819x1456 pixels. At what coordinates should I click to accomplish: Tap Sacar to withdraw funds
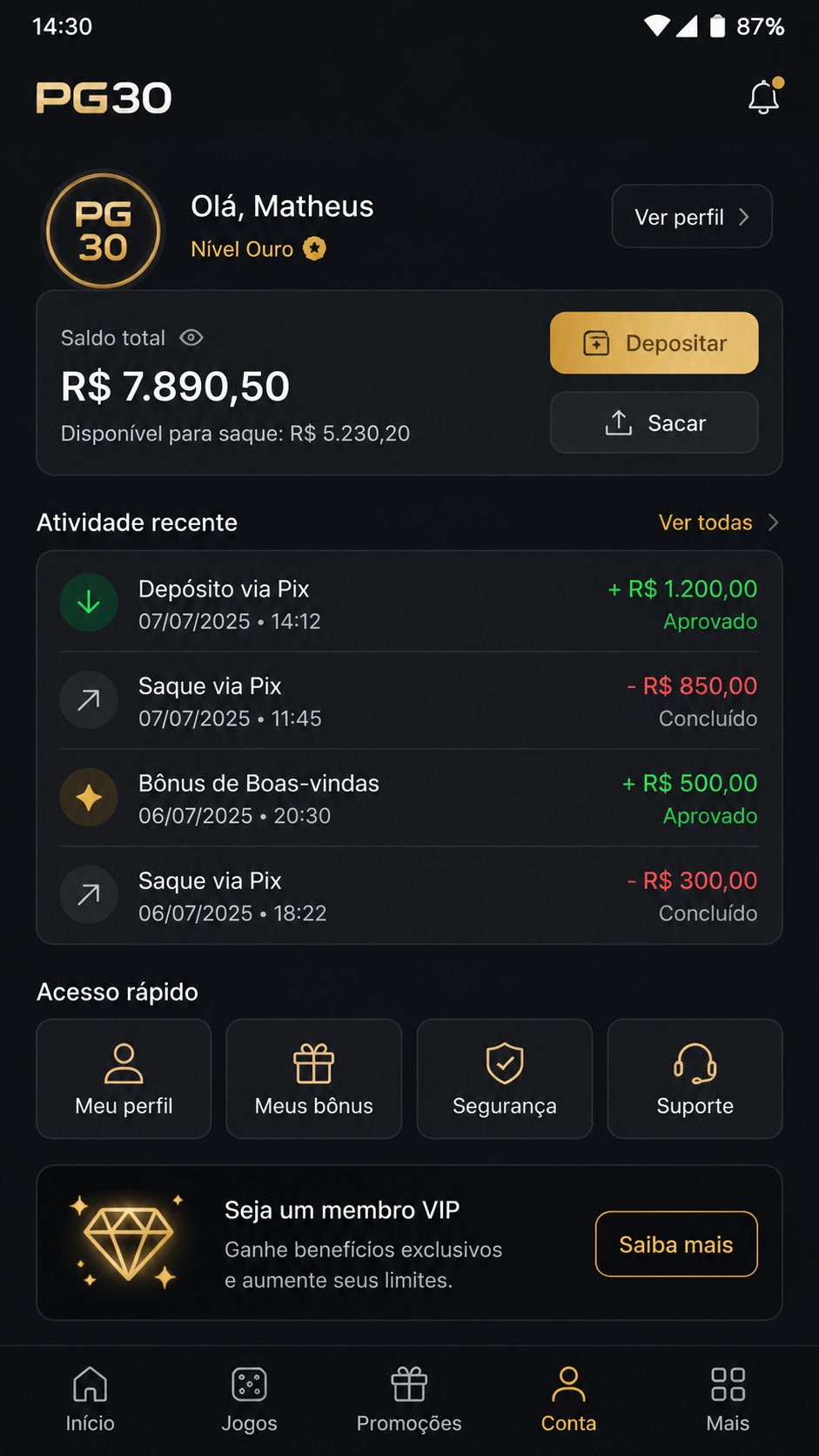click(654, 422)
